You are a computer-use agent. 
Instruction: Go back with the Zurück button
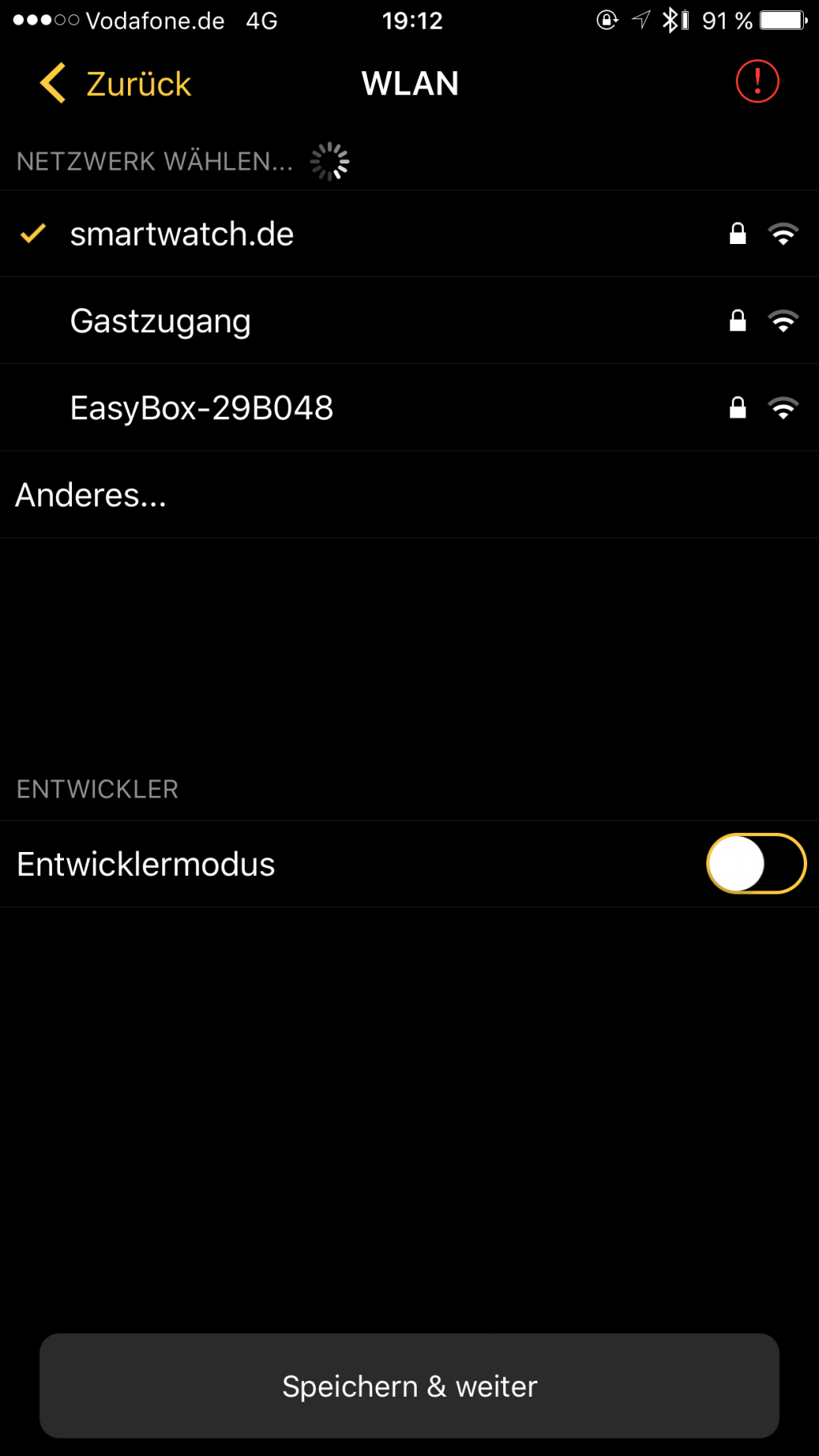(117, 84)
